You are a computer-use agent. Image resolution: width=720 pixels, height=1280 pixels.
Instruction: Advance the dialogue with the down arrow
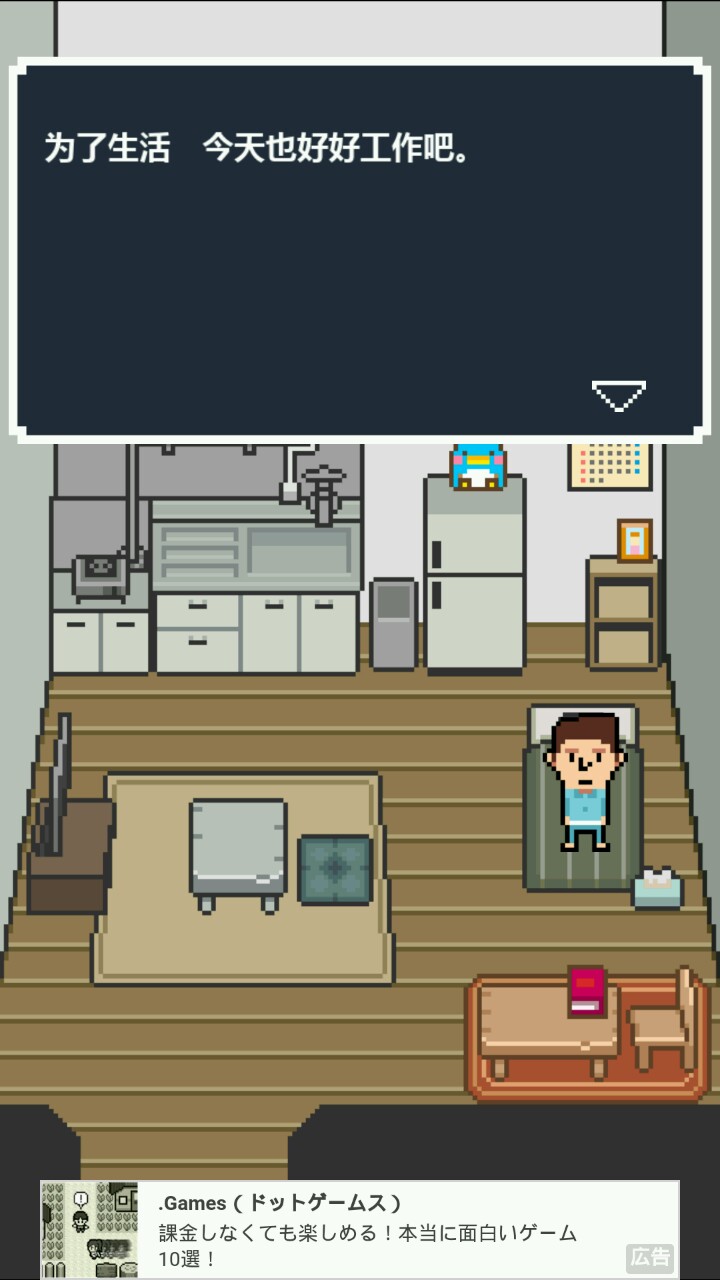click(x=618, y=395)
